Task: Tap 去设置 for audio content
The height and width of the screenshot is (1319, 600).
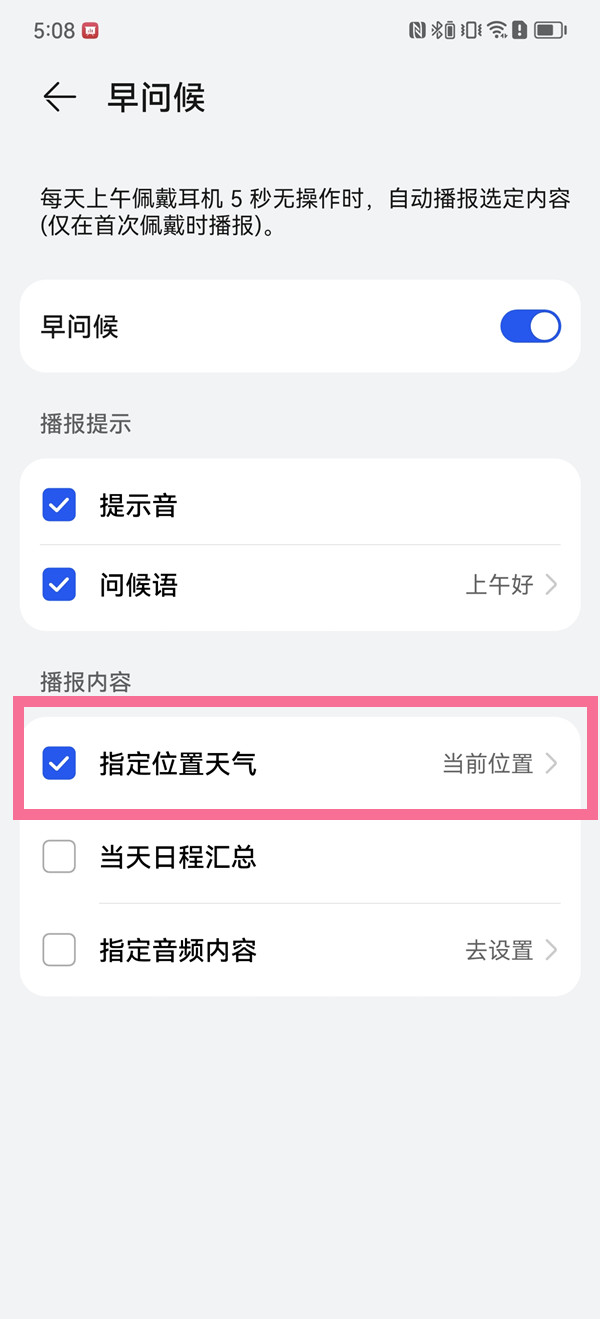Action: 511,949
